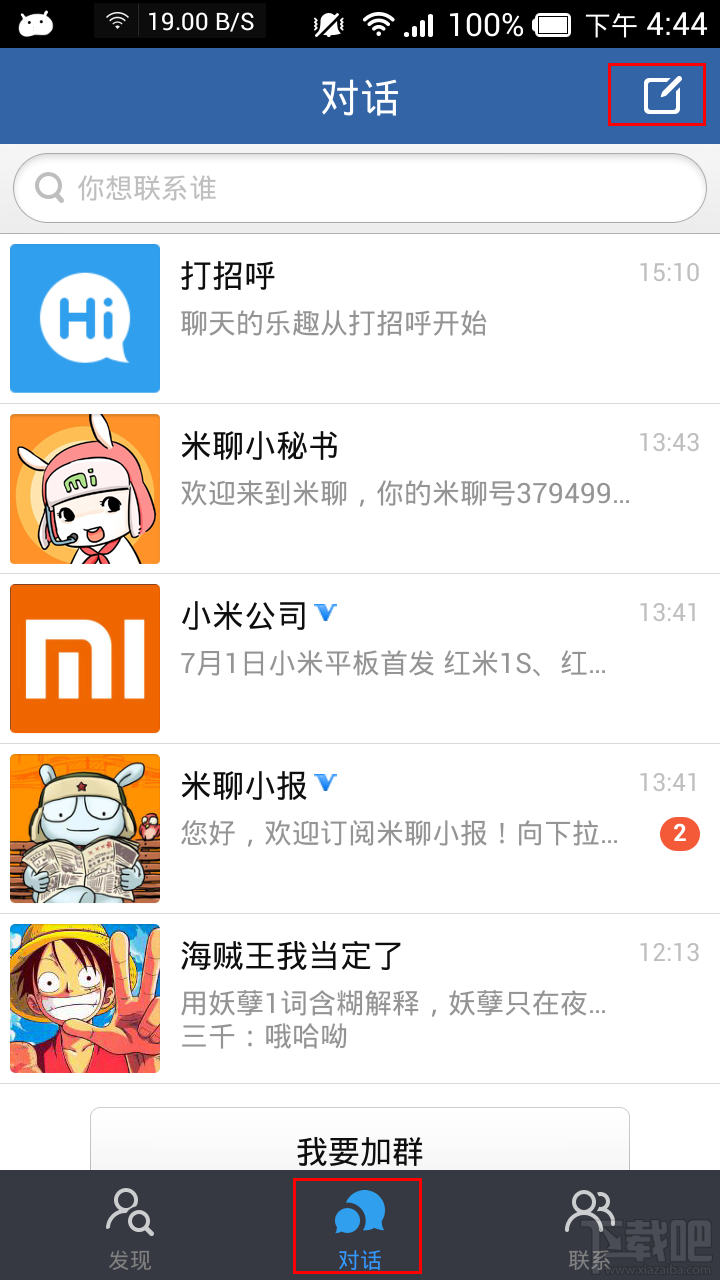Tap the 米聊小秘书 avatar

pos(84,488)
